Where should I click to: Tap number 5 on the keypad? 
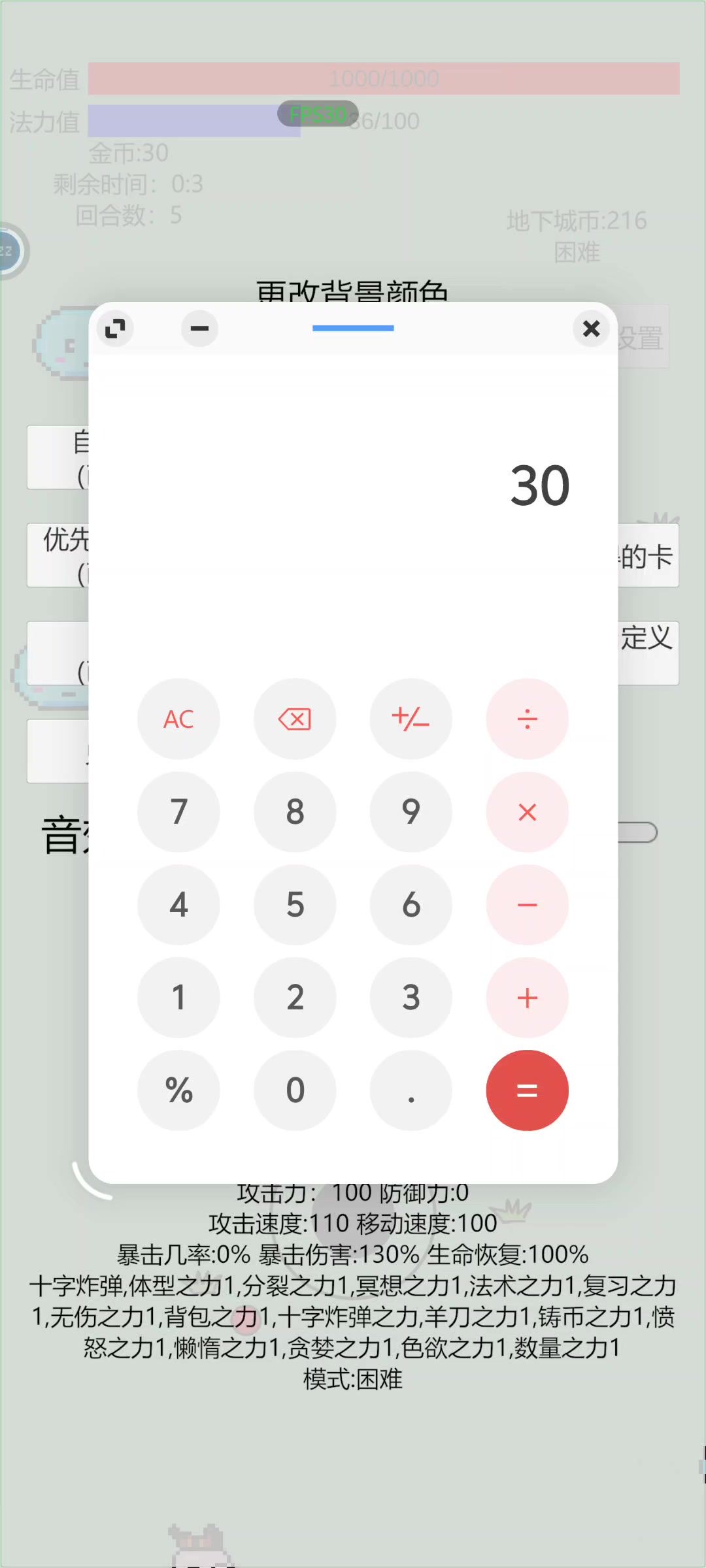tap(295, 905)
